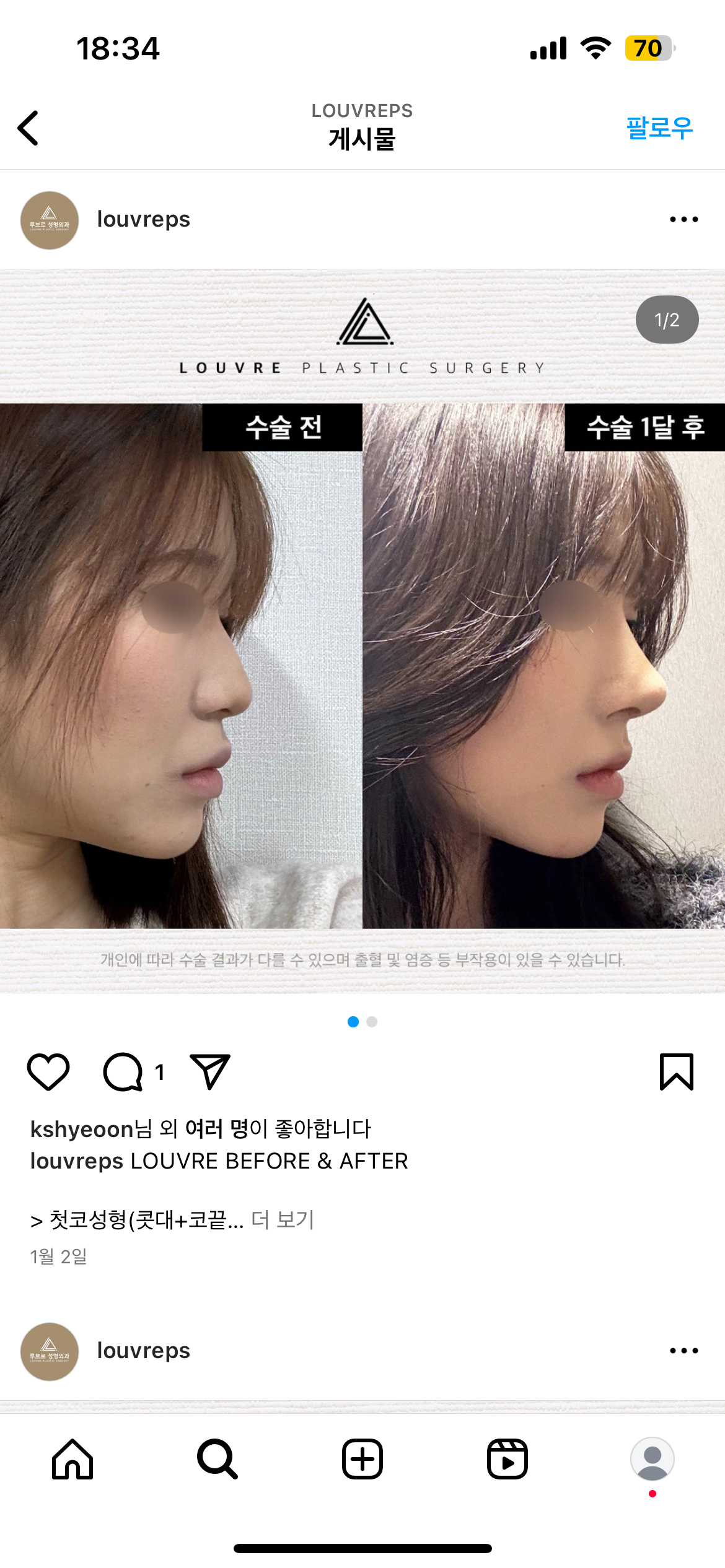Expand the caption with 더 보기
The width and height of the screenshot is (725, 1568).
[x=283, y=1219]
